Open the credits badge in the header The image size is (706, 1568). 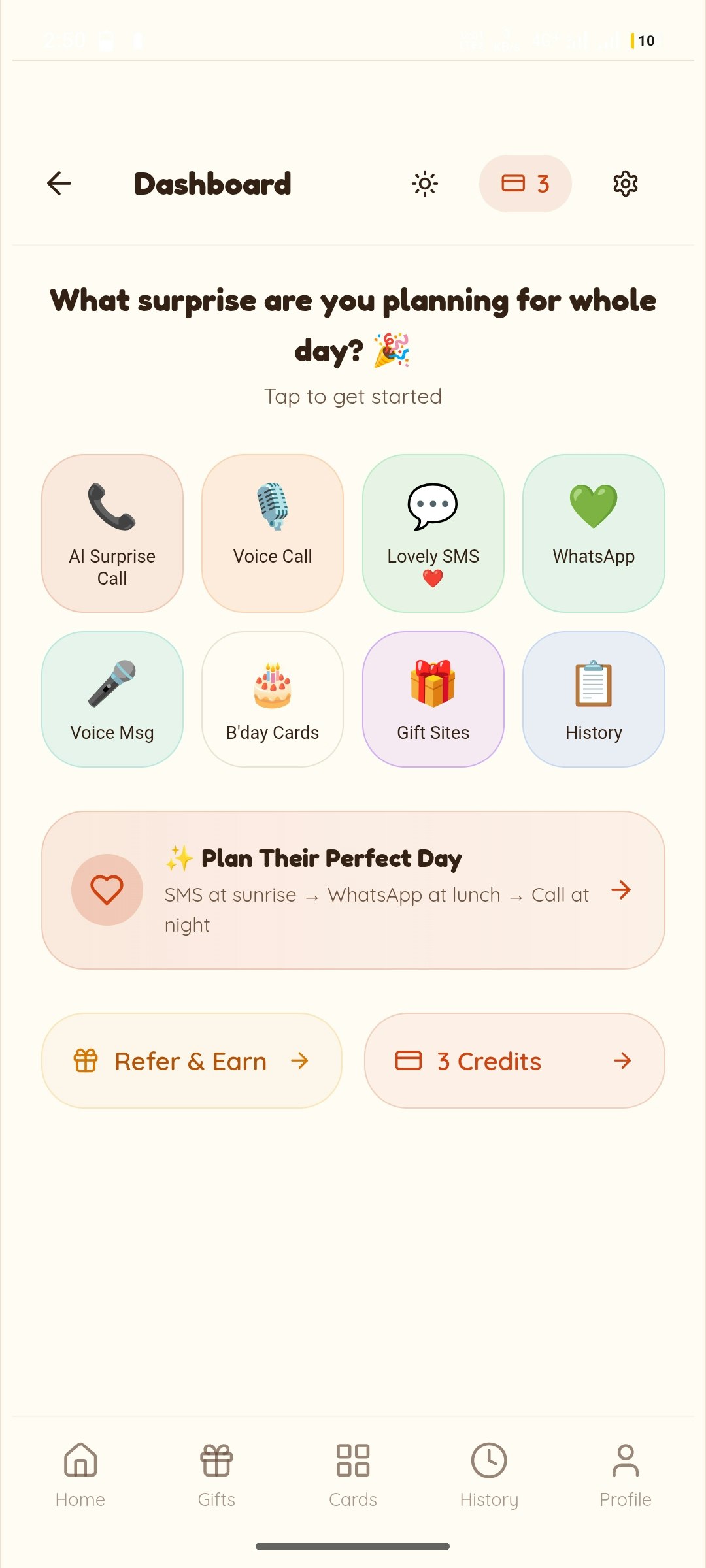point(525,184)
